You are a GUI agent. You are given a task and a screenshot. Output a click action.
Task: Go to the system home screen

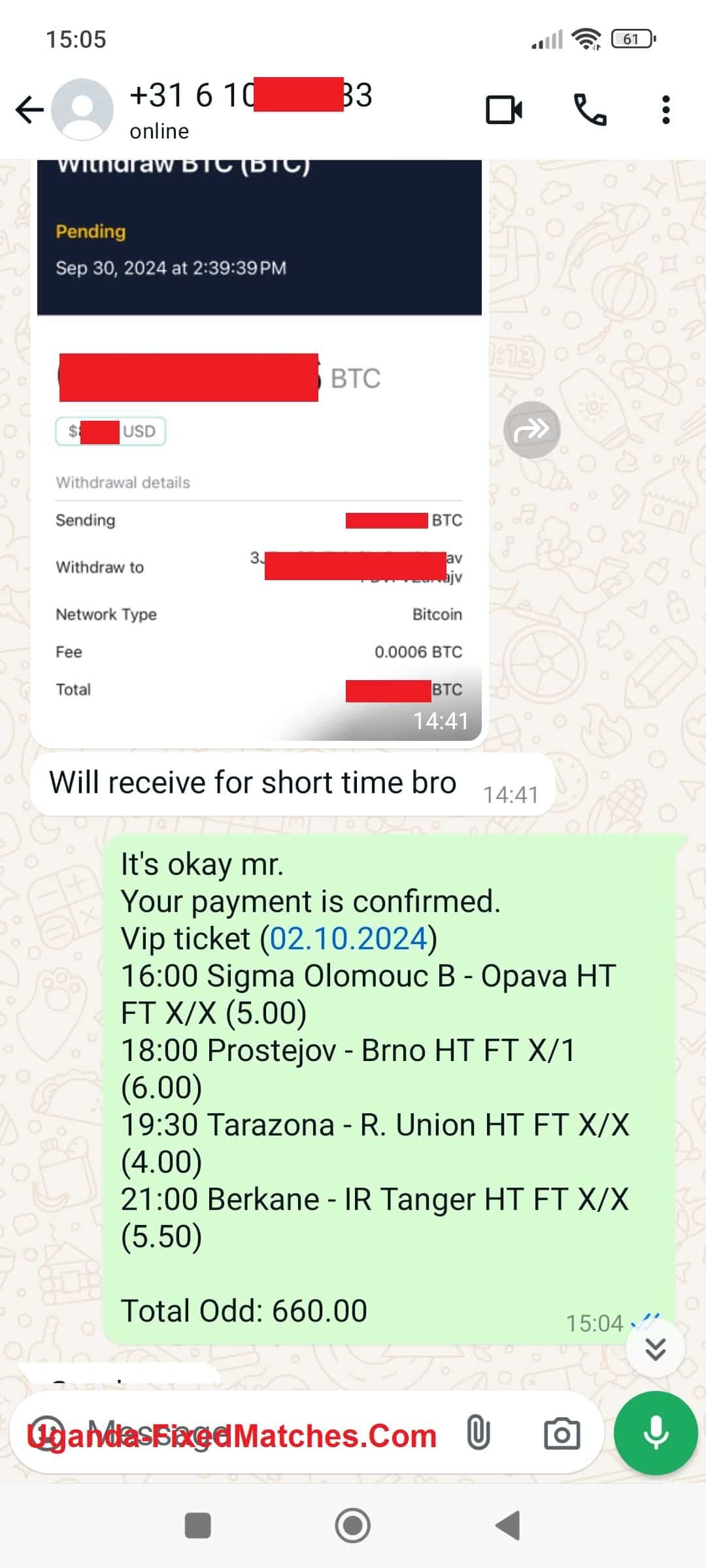352,1526
